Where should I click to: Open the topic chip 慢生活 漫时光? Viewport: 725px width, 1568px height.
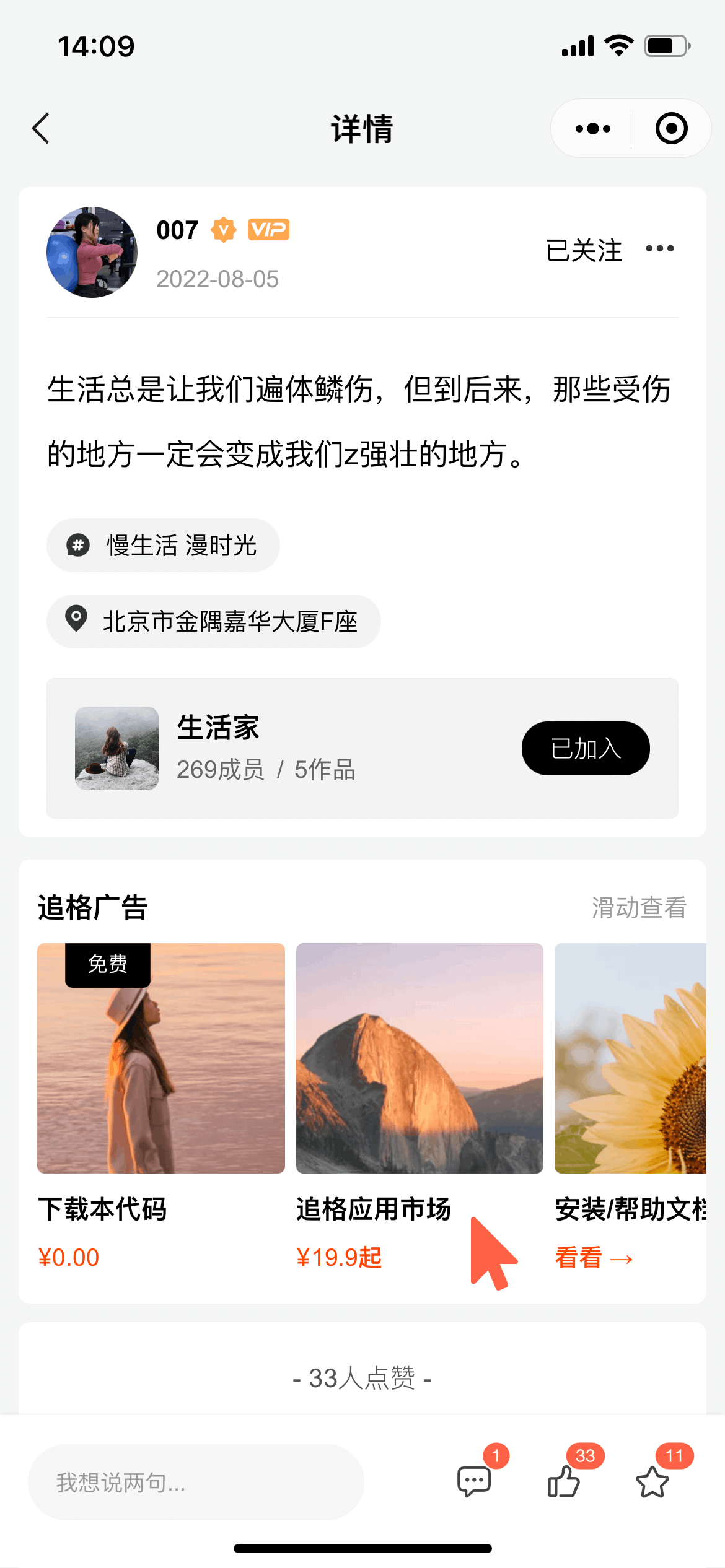pyautogui.click(x=163, y=546)
